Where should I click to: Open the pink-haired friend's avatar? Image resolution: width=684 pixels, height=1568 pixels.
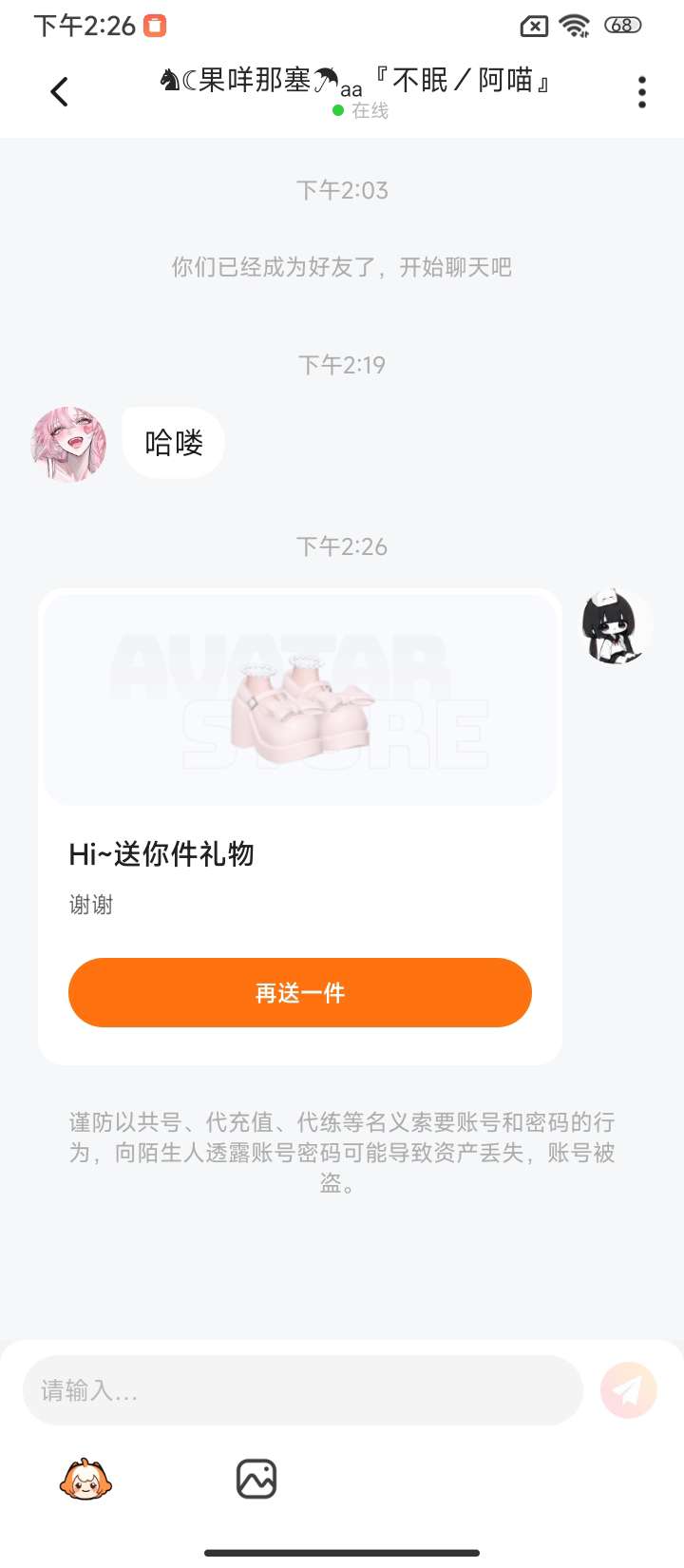tap(69, 444)
